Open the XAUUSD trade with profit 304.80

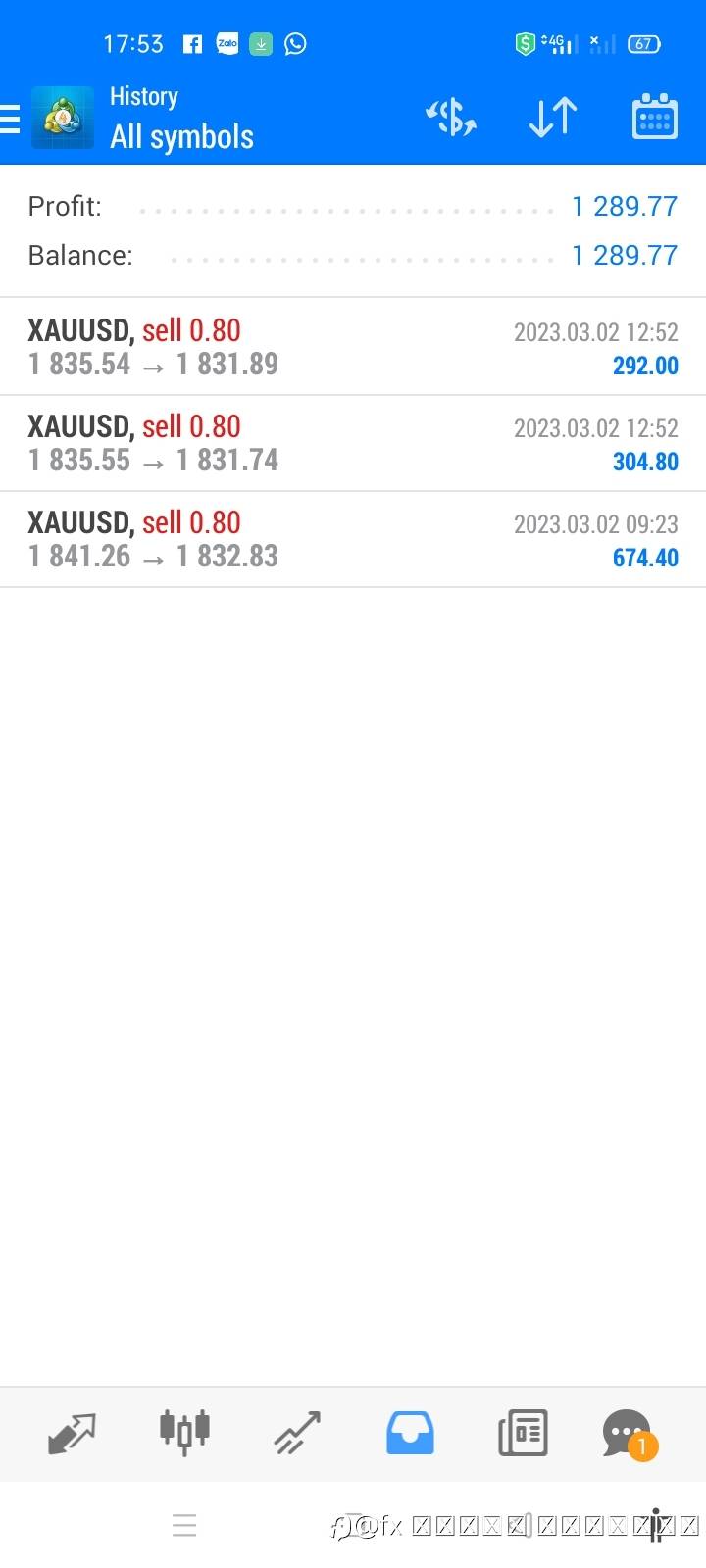353,443
